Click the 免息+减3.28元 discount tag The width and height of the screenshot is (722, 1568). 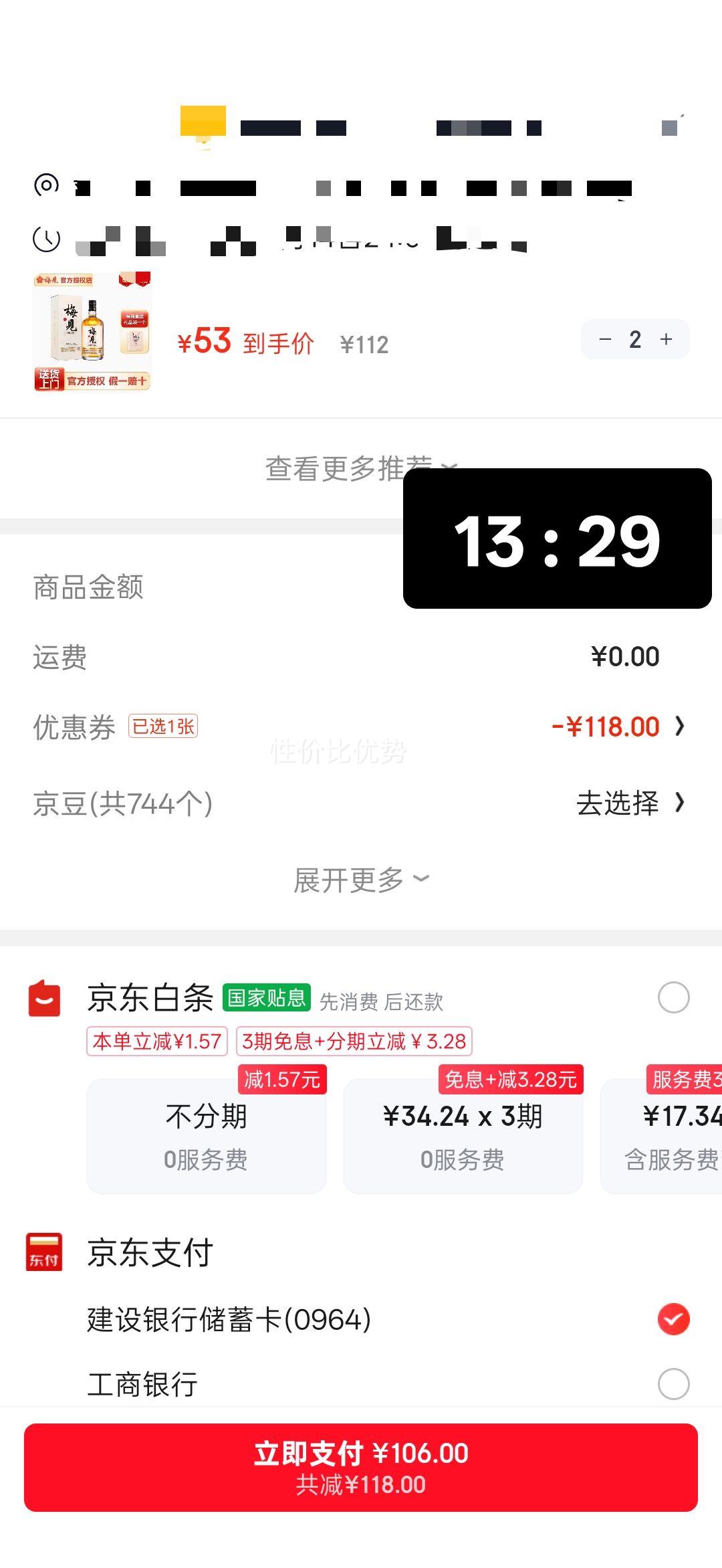click(510, 1078)
